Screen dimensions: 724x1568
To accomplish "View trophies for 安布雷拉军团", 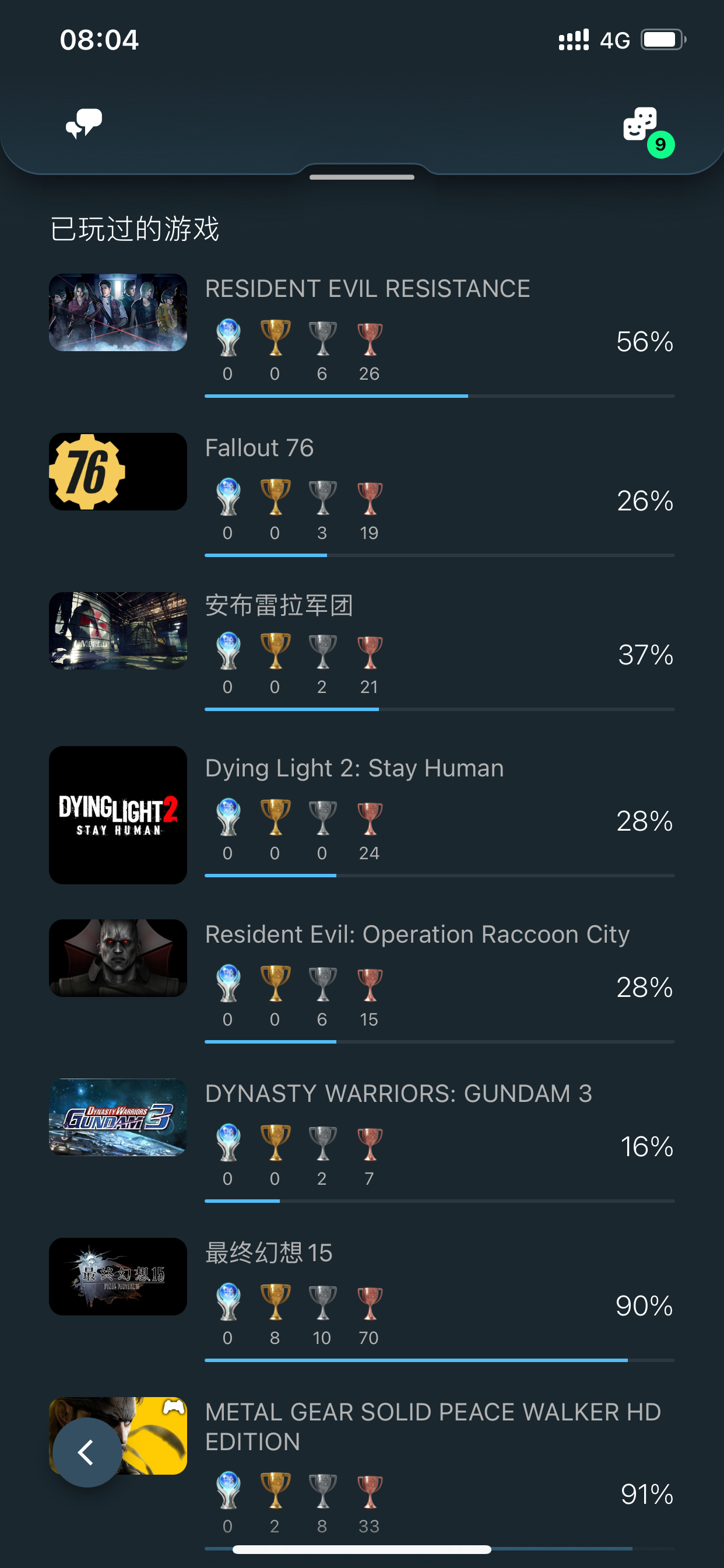I will click(x=279, y=605).
